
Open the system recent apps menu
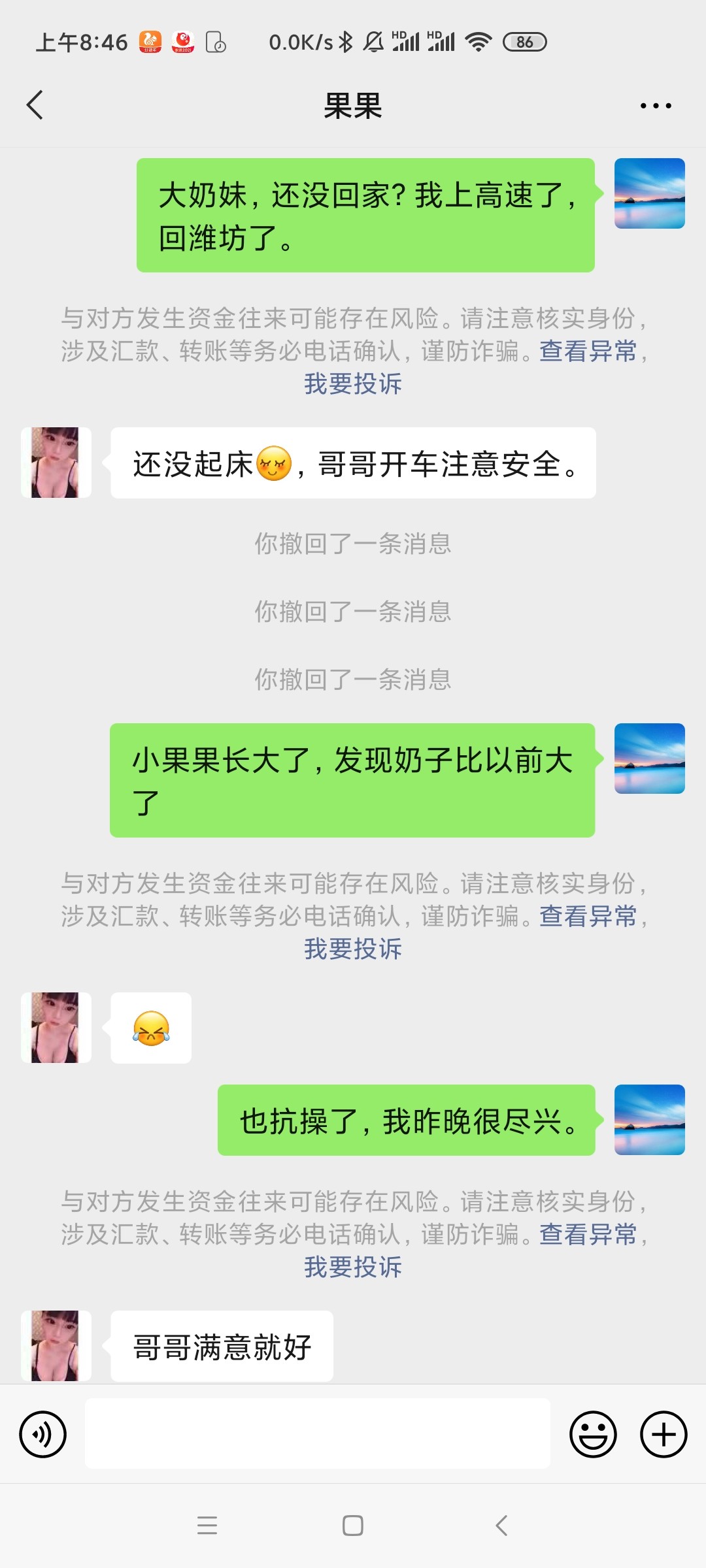pos(207,1526)
